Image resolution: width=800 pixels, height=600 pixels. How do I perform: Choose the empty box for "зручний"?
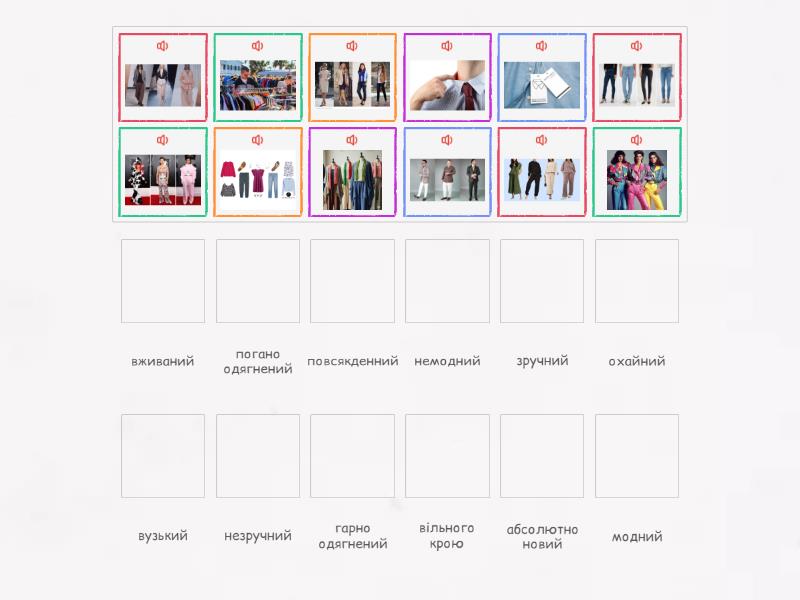(541, 281)
